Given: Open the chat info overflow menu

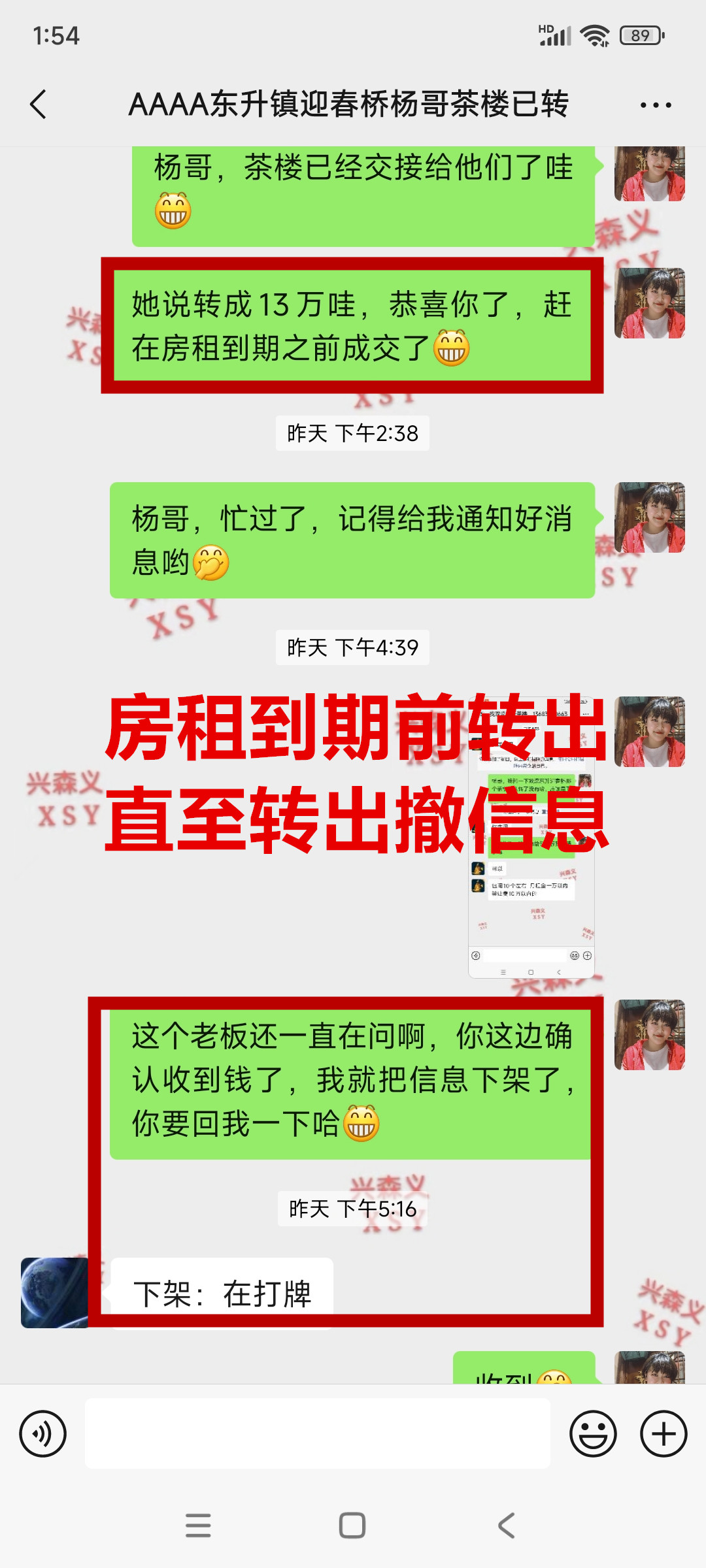Looking at the screenshot, I should 655,105.
